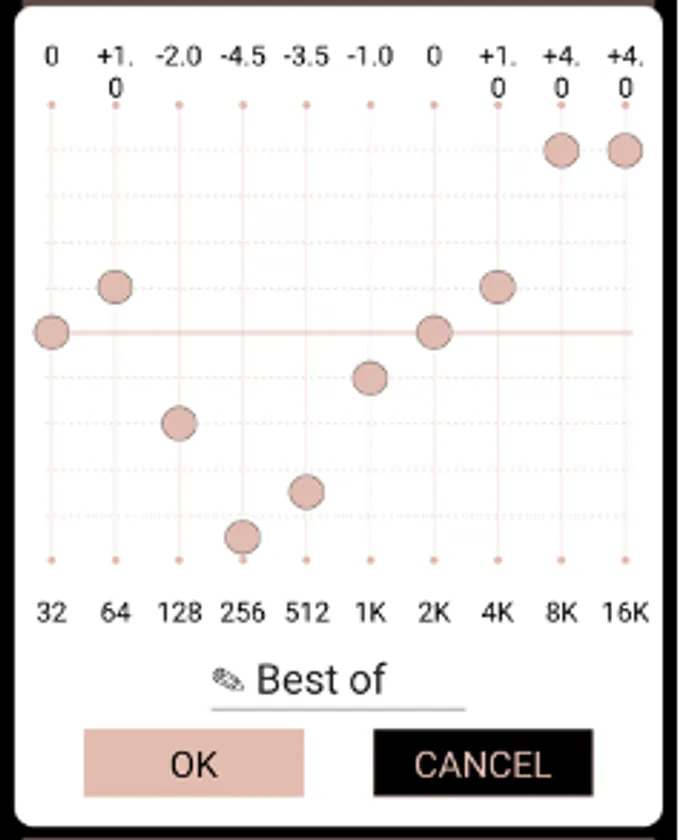679x840 pixels.
Task: Select the 16K band slider handle
Action: coord(625,151)
